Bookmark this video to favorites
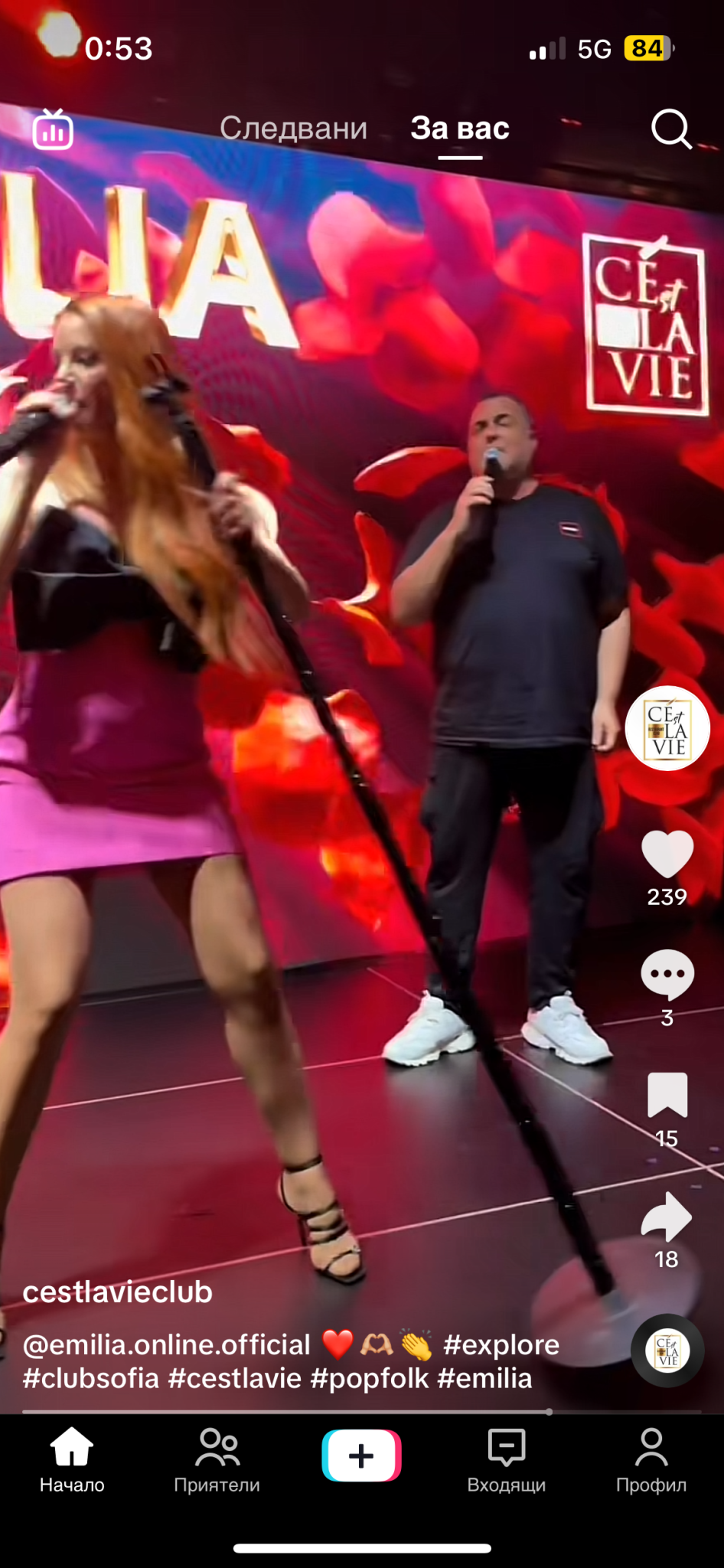This screenshot has width=724, height=1568. click(667, 1095)
